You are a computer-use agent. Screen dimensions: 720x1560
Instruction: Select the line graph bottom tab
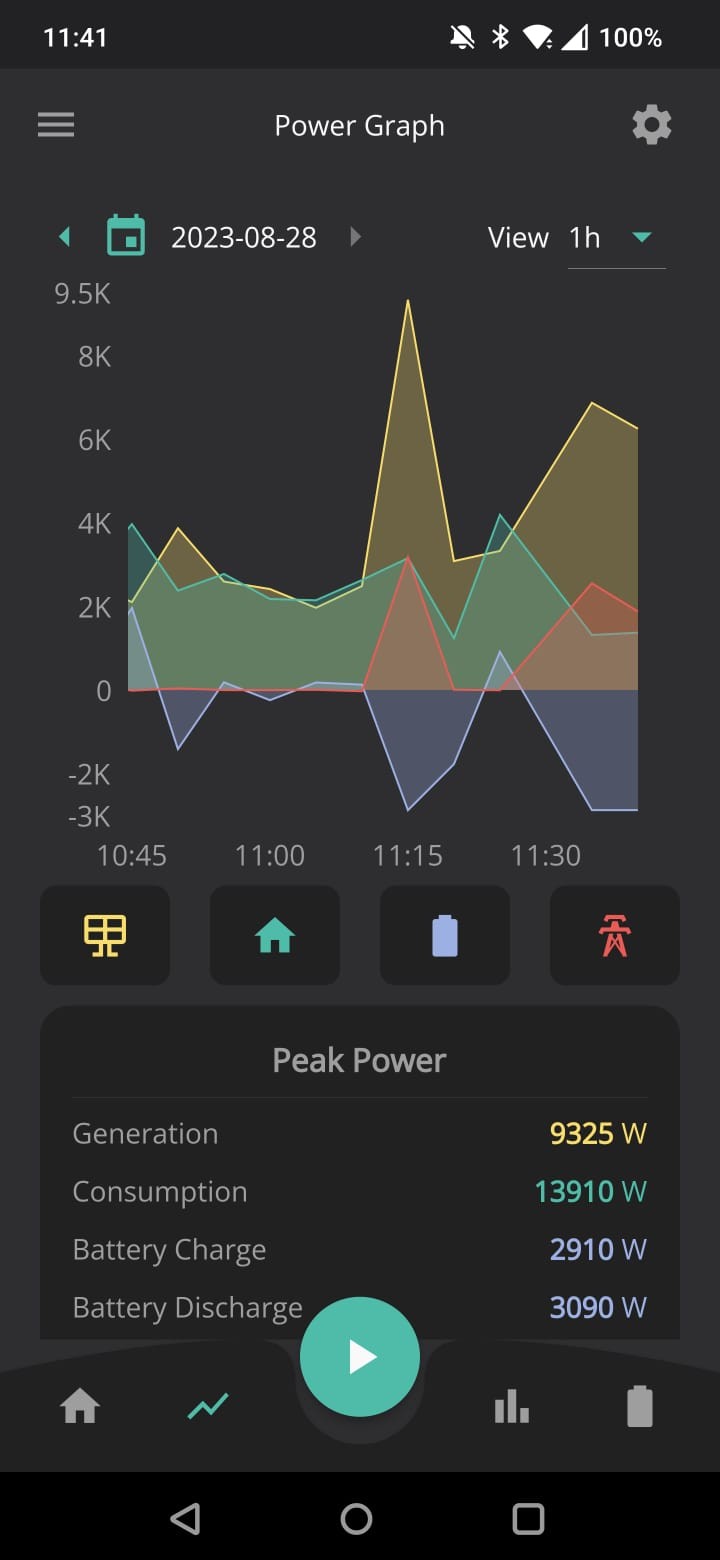point(209,1407)
